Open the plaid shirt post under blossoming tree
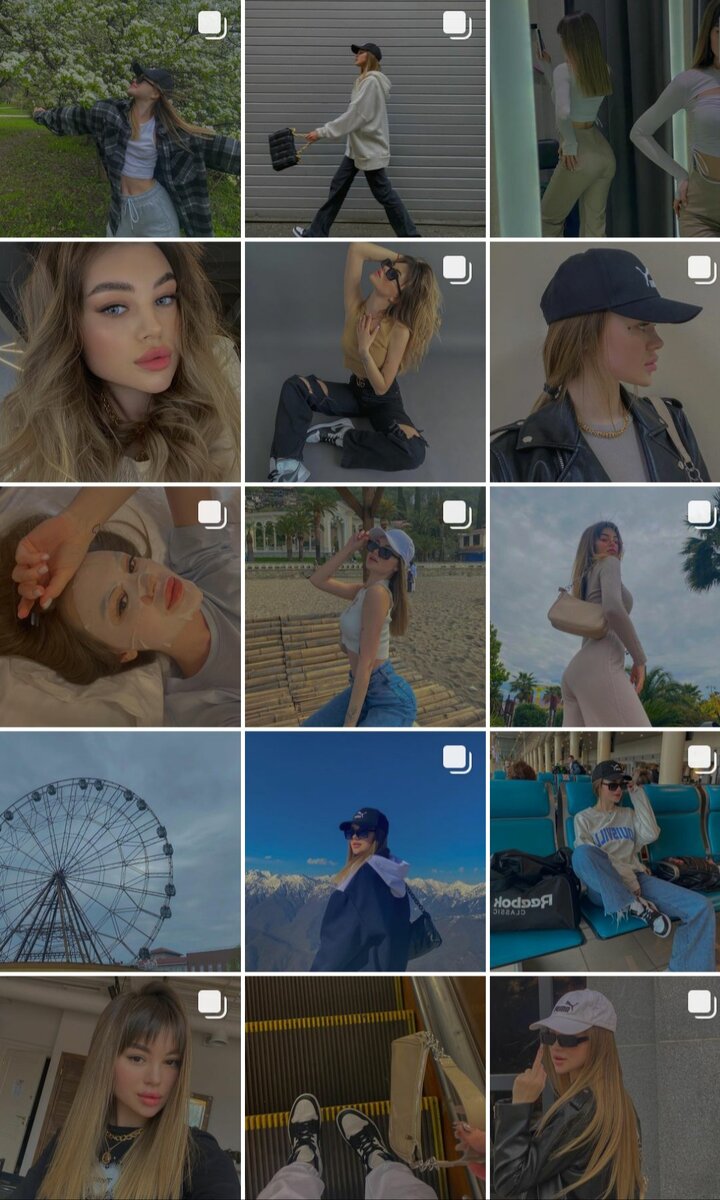This screenshot has width=720, height=1200. (x=120, y=118)
